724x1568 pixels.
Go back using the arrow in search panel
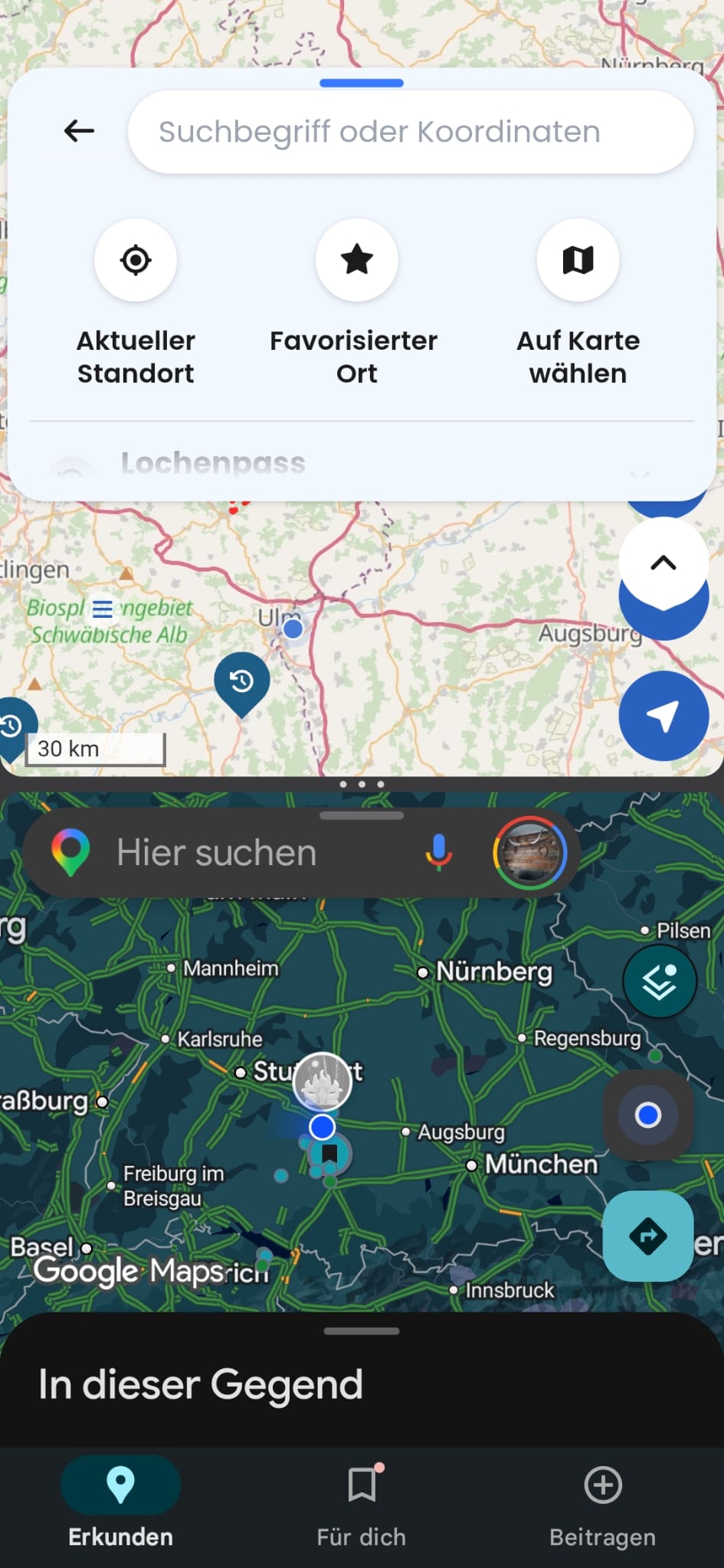(x=79, y=131)
